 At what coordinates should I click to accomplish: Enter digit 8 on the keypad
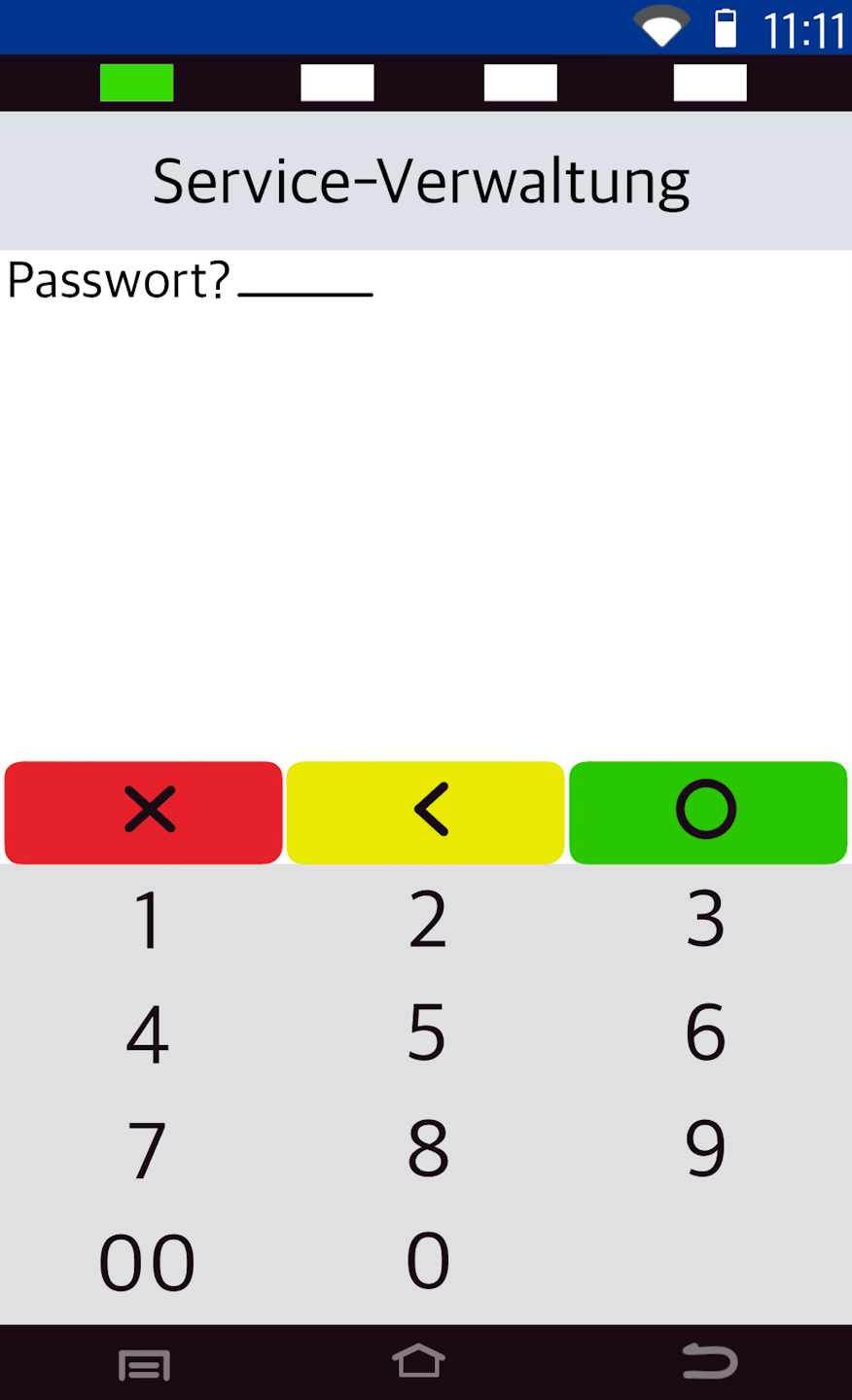pyautogui.click(x=428, y=1149)
